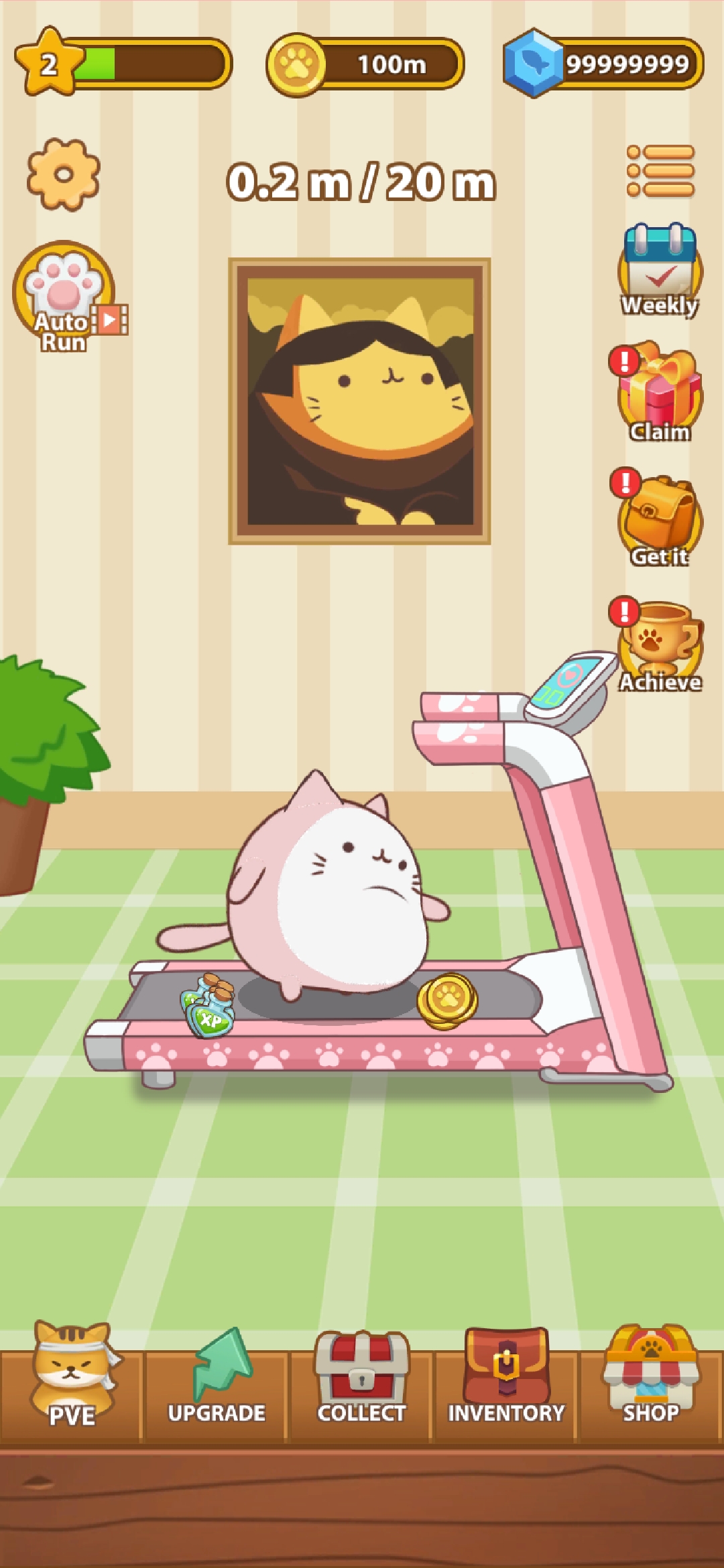Viewport: 724px width, 1568px height.
Task: Collect the gold paw coin on treadmill
Action: coord(448,1000)
